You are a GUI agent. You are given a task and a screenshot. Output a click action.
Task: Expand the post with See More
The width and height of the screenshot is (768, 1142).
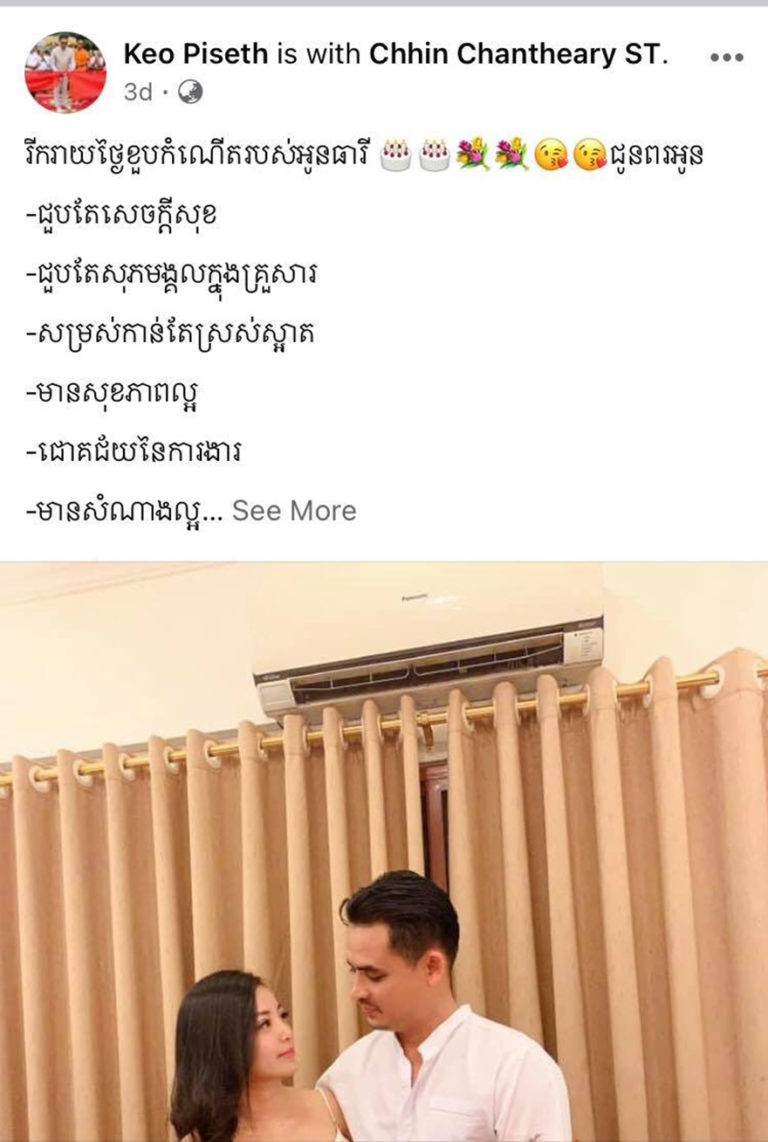[294, 511]
